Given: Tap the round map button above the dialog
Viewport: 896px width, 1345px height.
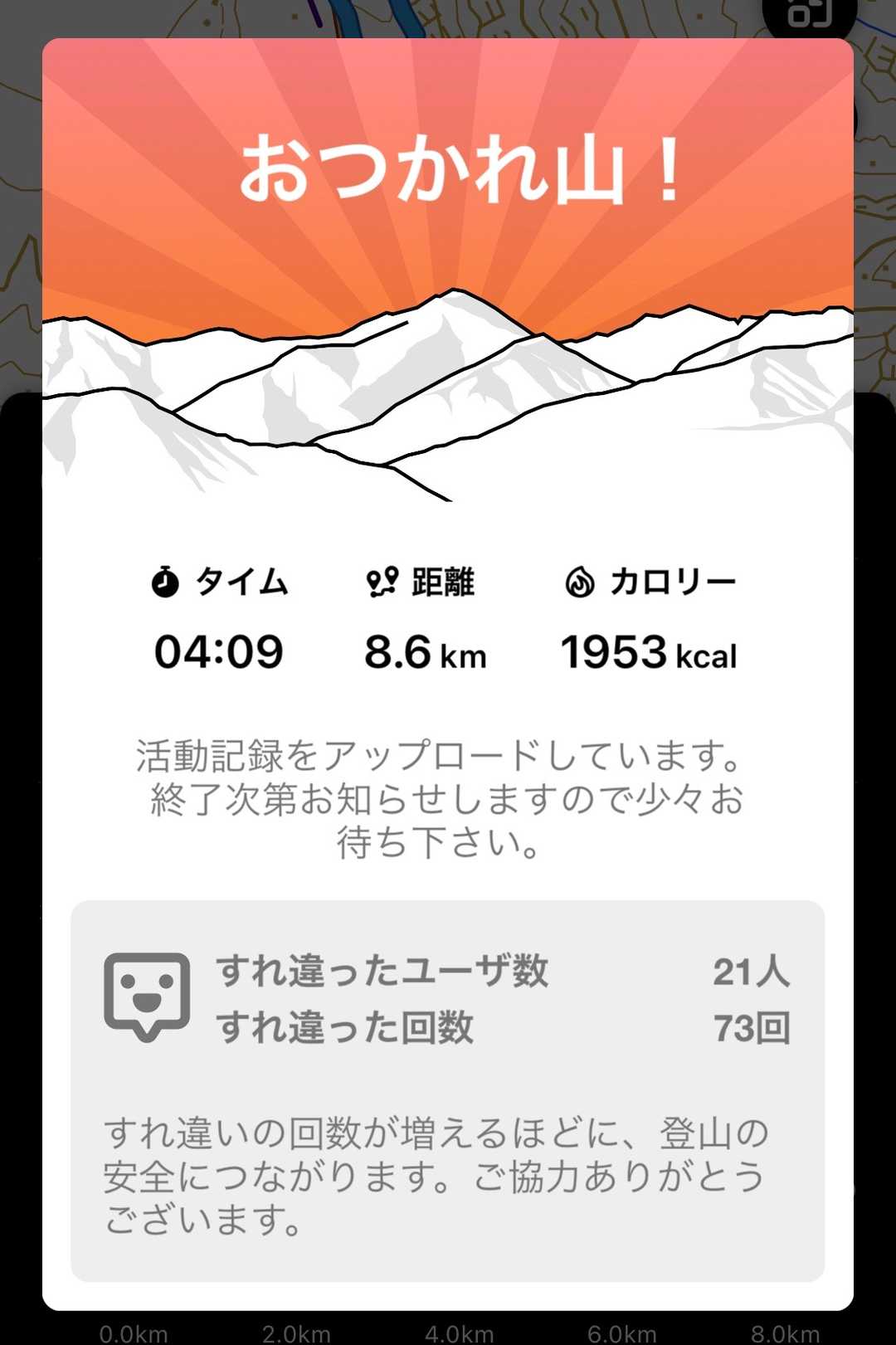Looking at the screenshot, I should click(808, 17).
